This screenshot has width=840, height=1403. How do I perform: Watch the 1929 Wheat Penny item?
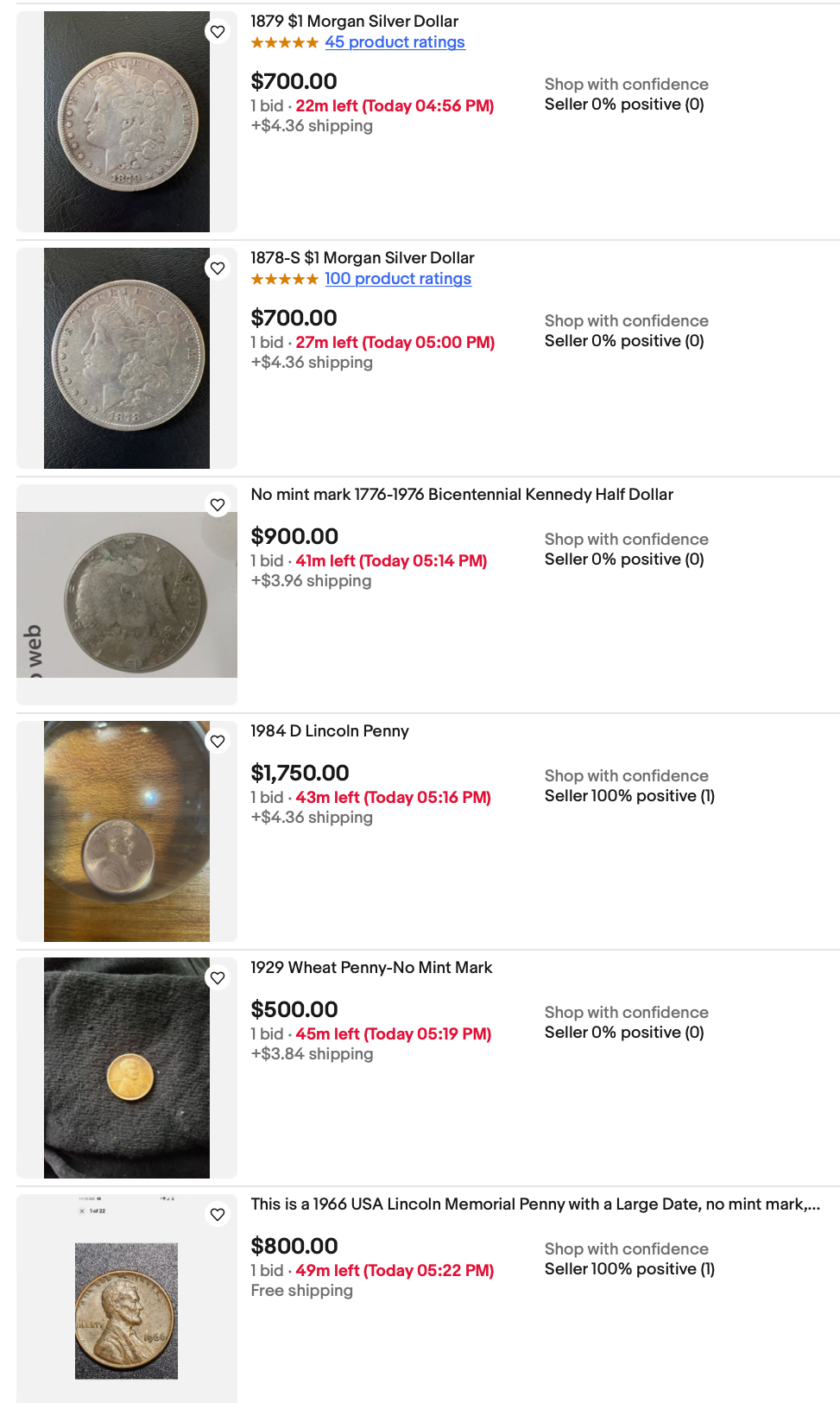pos(218,978)
